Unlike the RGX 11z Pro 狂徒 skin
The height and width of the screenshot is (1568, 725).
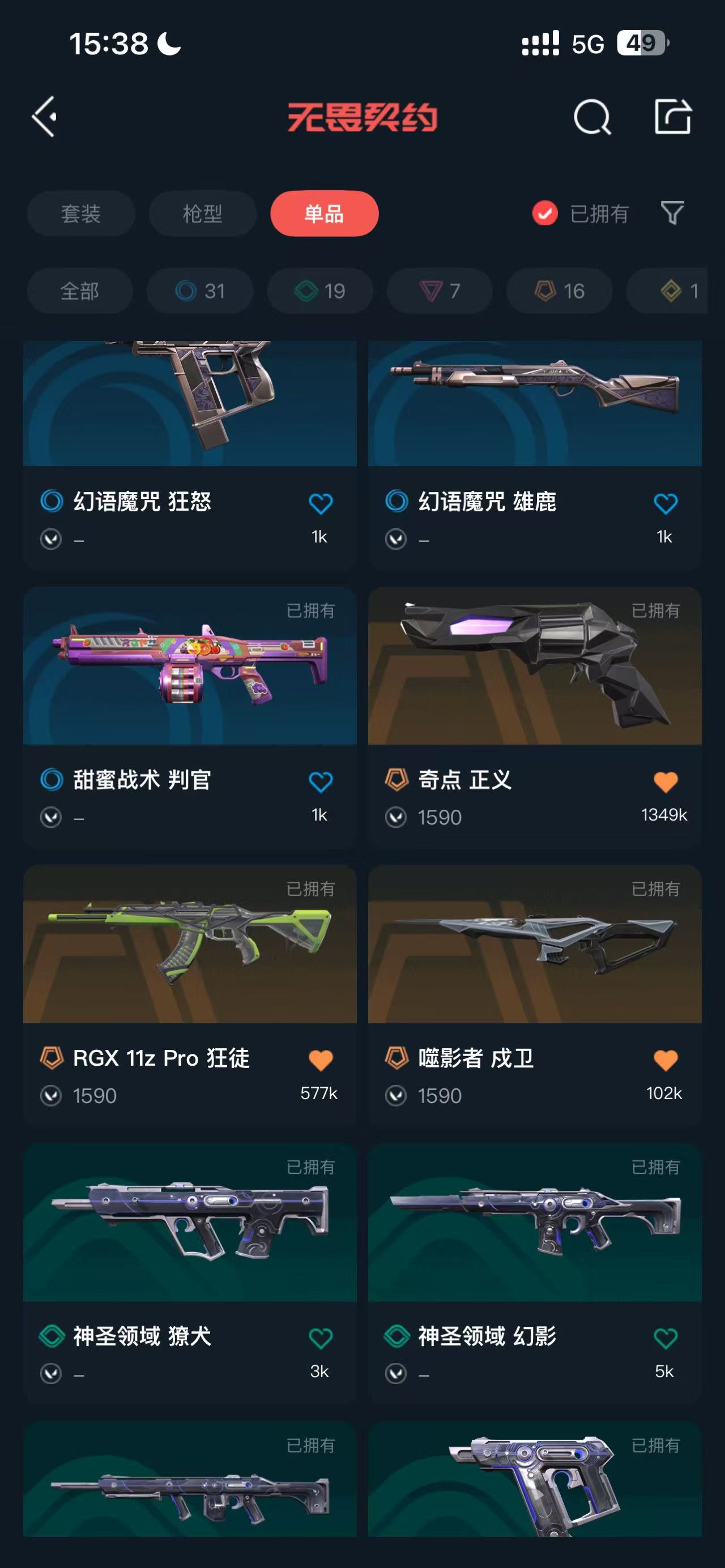click(x=320, y=1061)
